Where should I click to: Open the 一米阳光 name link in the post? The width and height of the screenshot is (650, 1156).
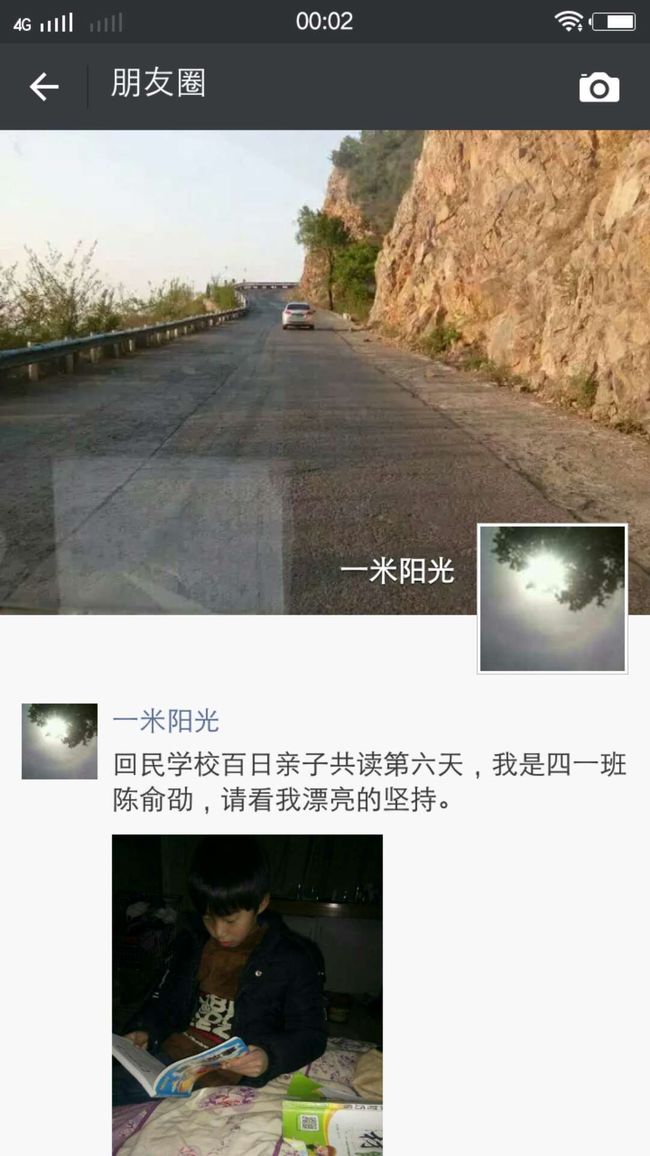pos(166,721)
